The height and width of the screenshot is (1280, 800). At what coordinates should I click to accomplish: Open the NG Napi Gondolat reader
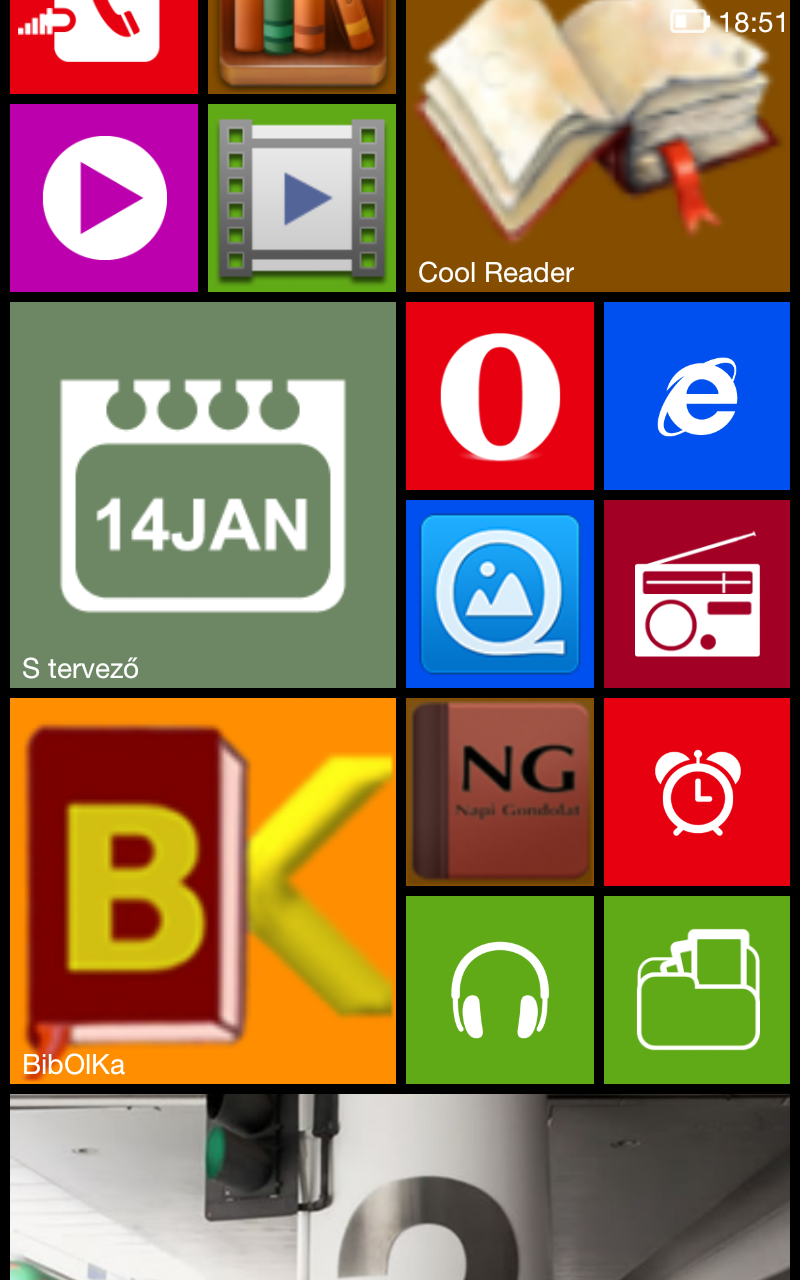[499, 790]
